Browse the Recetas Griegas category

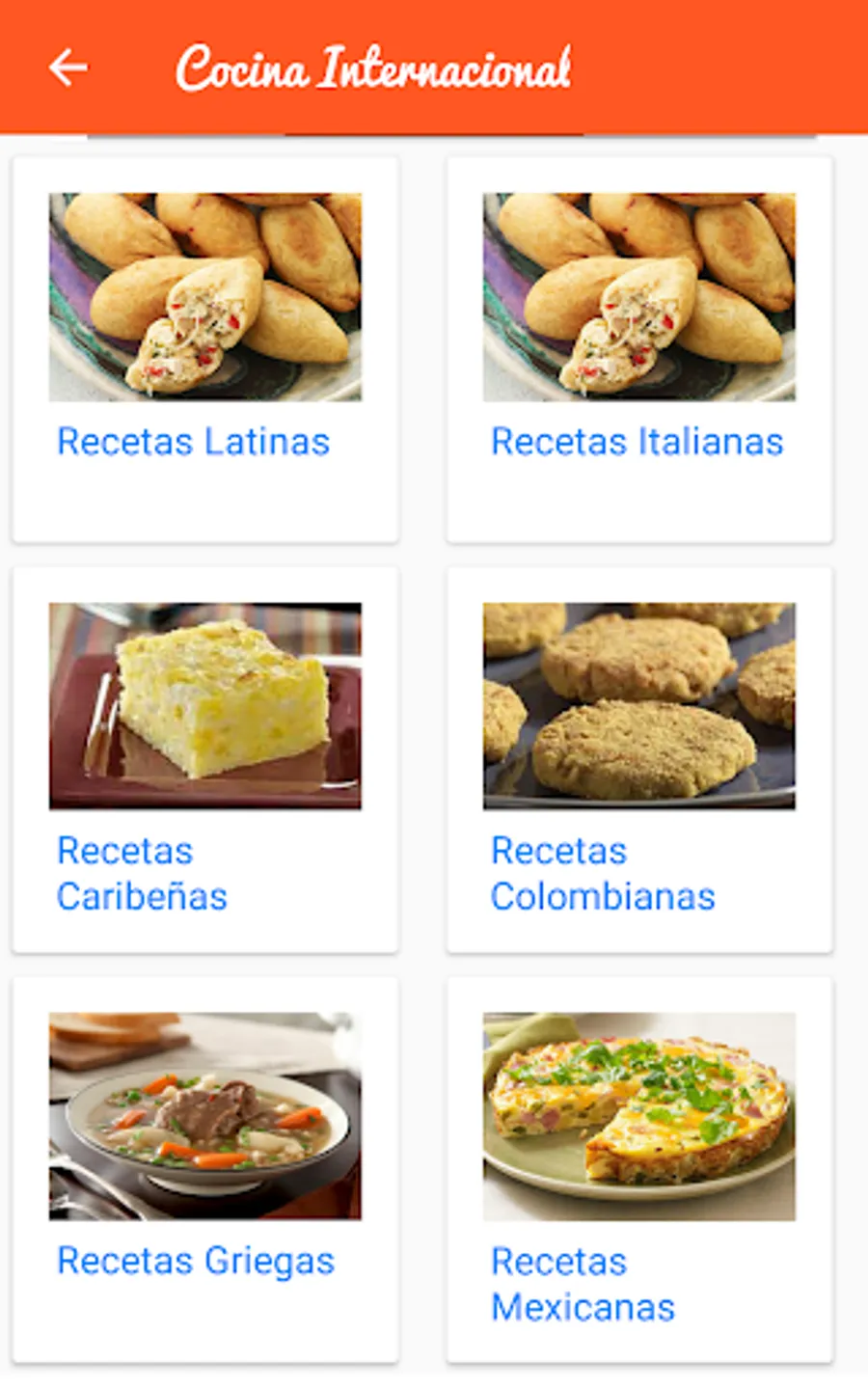click(205, 1169)
